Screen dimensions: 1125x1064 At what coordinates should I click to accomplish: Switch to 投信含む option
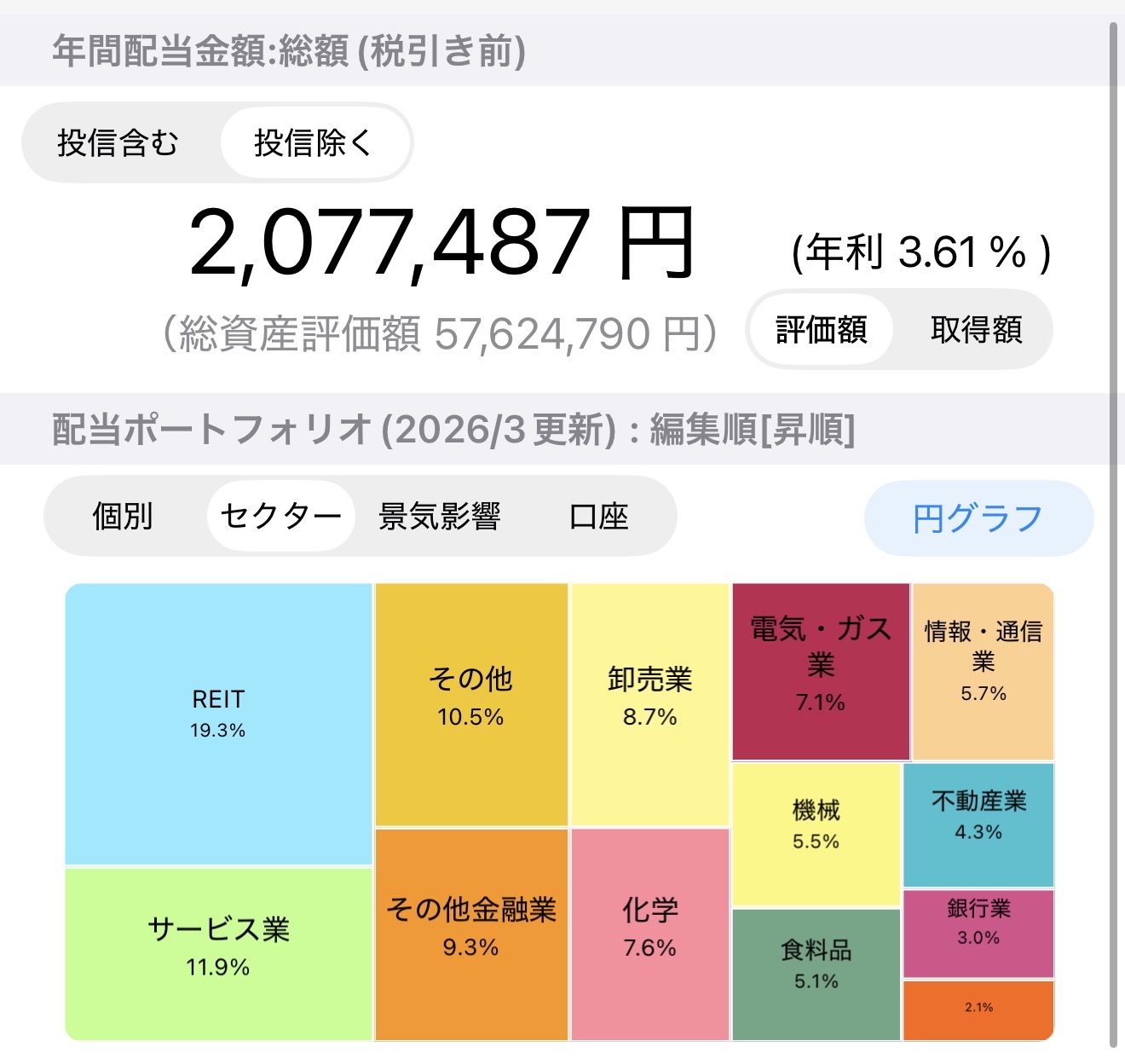118,142
